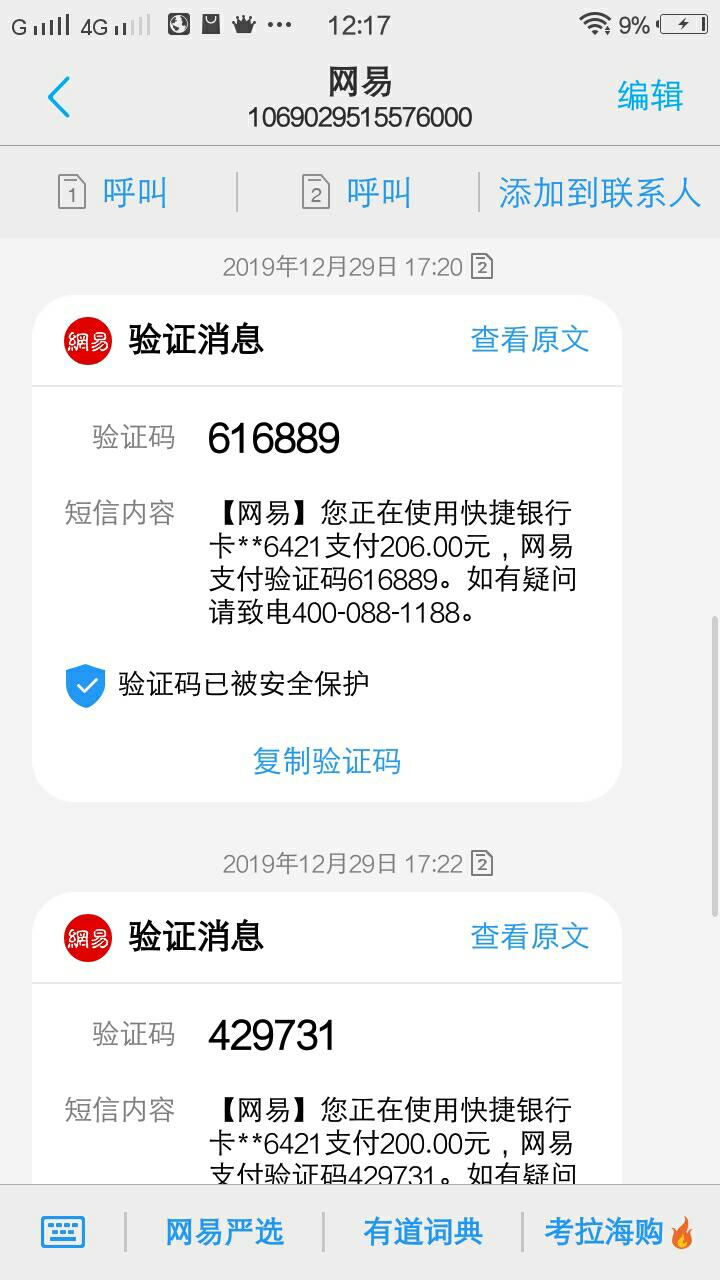The image size is (720, 1280).
Task: Tap the 编辑 button
Action: [x=650, y=96]
